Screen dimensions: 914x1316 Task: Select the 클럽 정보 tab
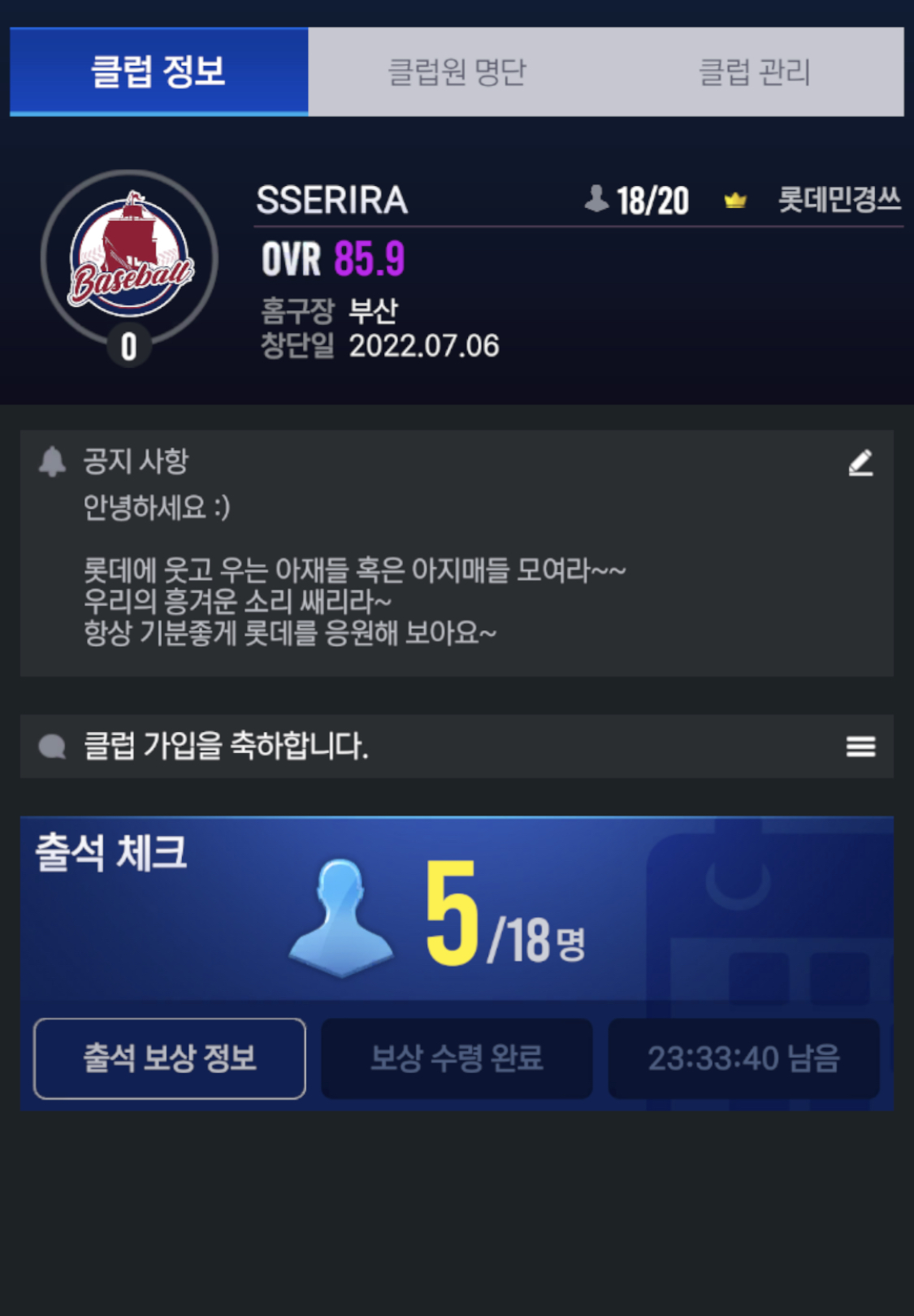pos(158,71)
